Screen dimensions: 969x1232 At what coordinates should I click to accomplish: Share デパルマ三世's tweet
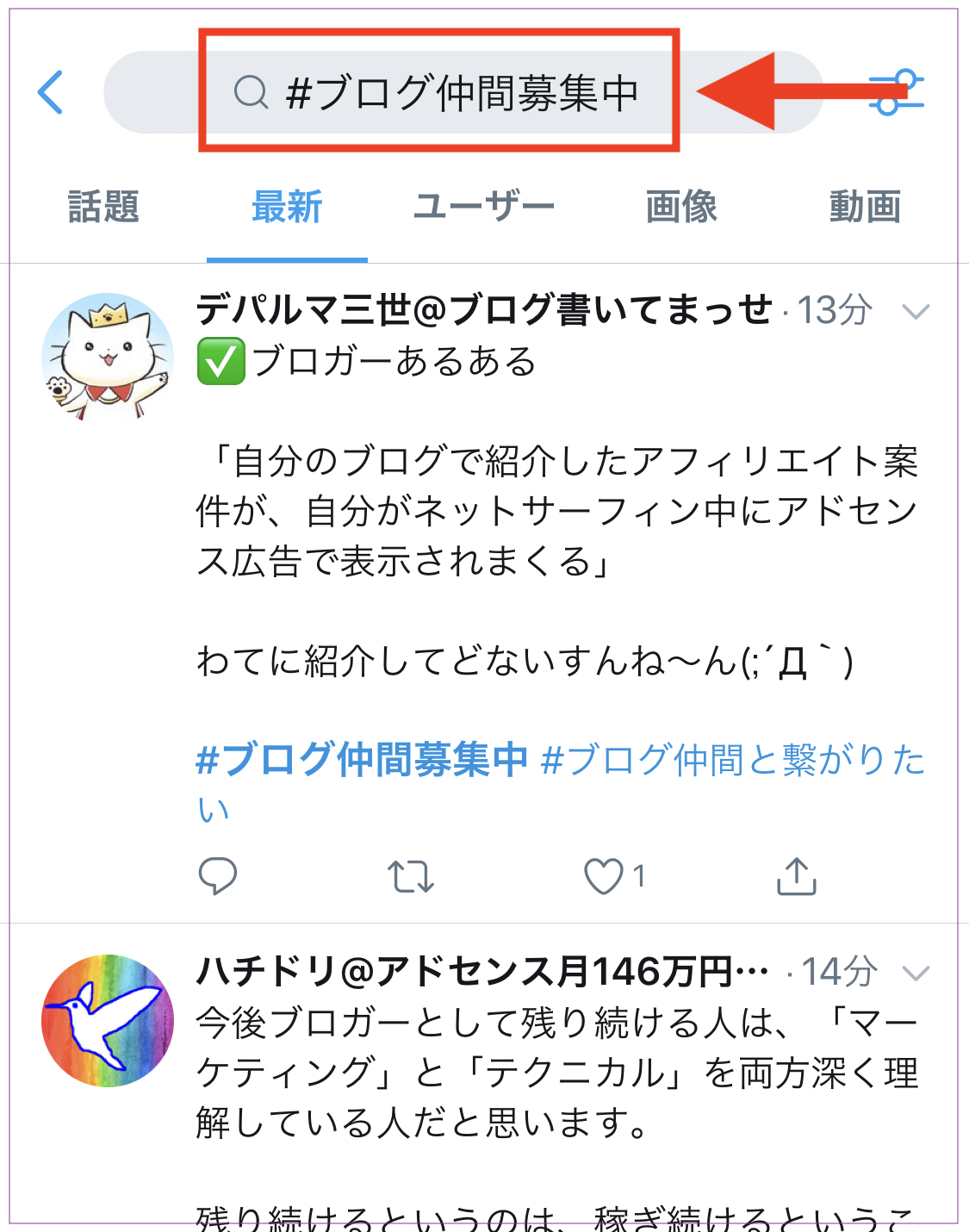[x=797, y=876]
